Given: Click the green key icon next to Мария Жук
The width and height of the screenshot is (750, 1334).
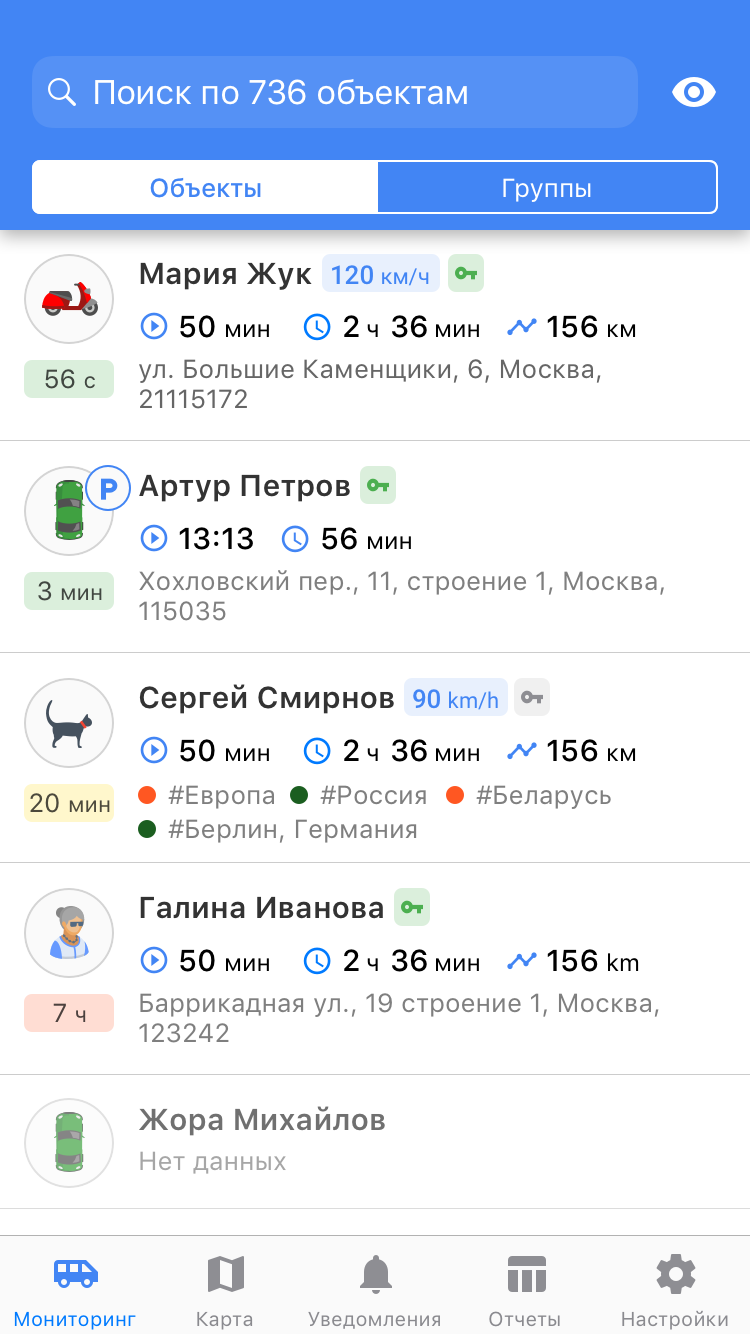Looking at the screenshot, I should [x=465, y=273].
